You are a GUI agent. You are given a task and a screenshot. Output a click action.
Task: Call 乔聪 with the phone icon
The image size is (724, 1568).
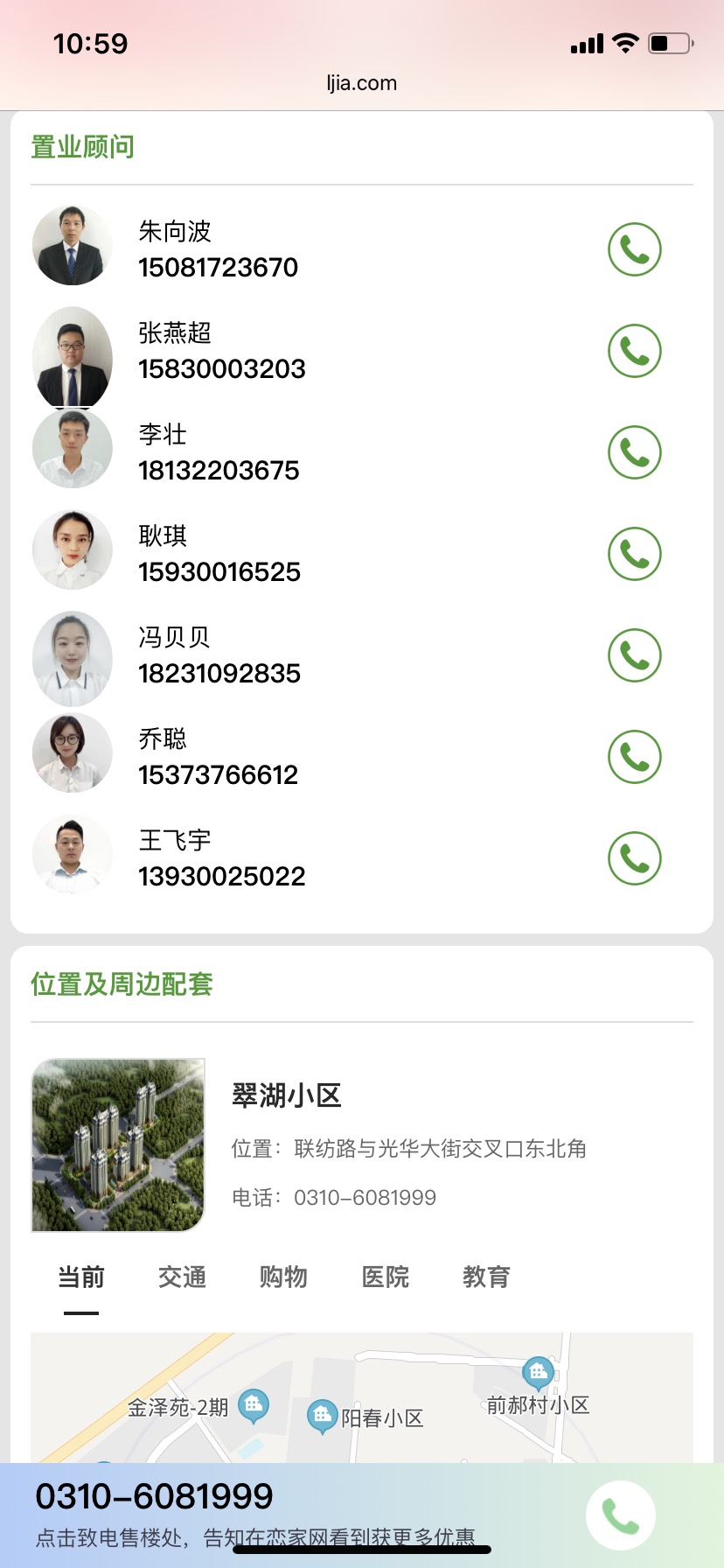coord(634,757)
